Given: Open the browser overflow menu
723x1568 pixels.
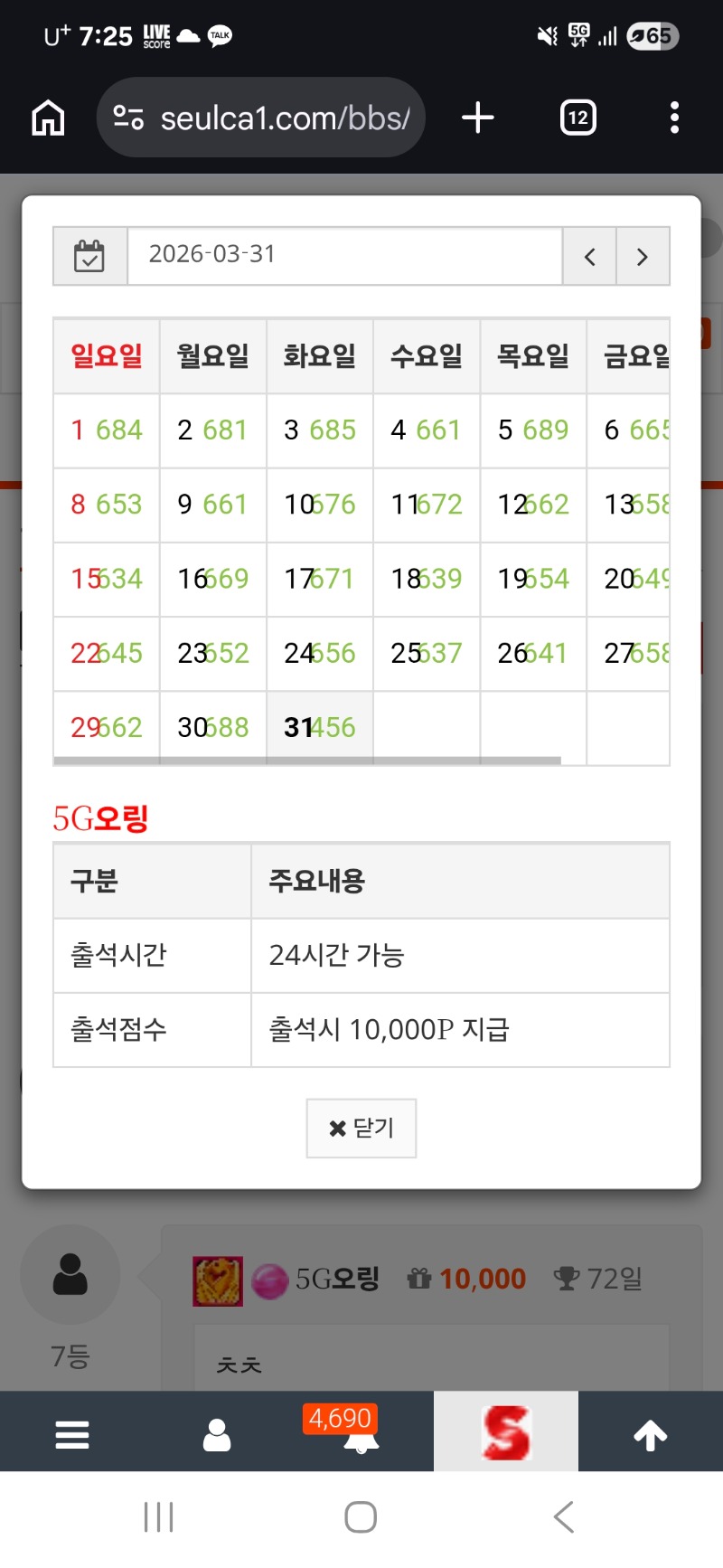Looking at the screenshot, I should coord(674,118).
